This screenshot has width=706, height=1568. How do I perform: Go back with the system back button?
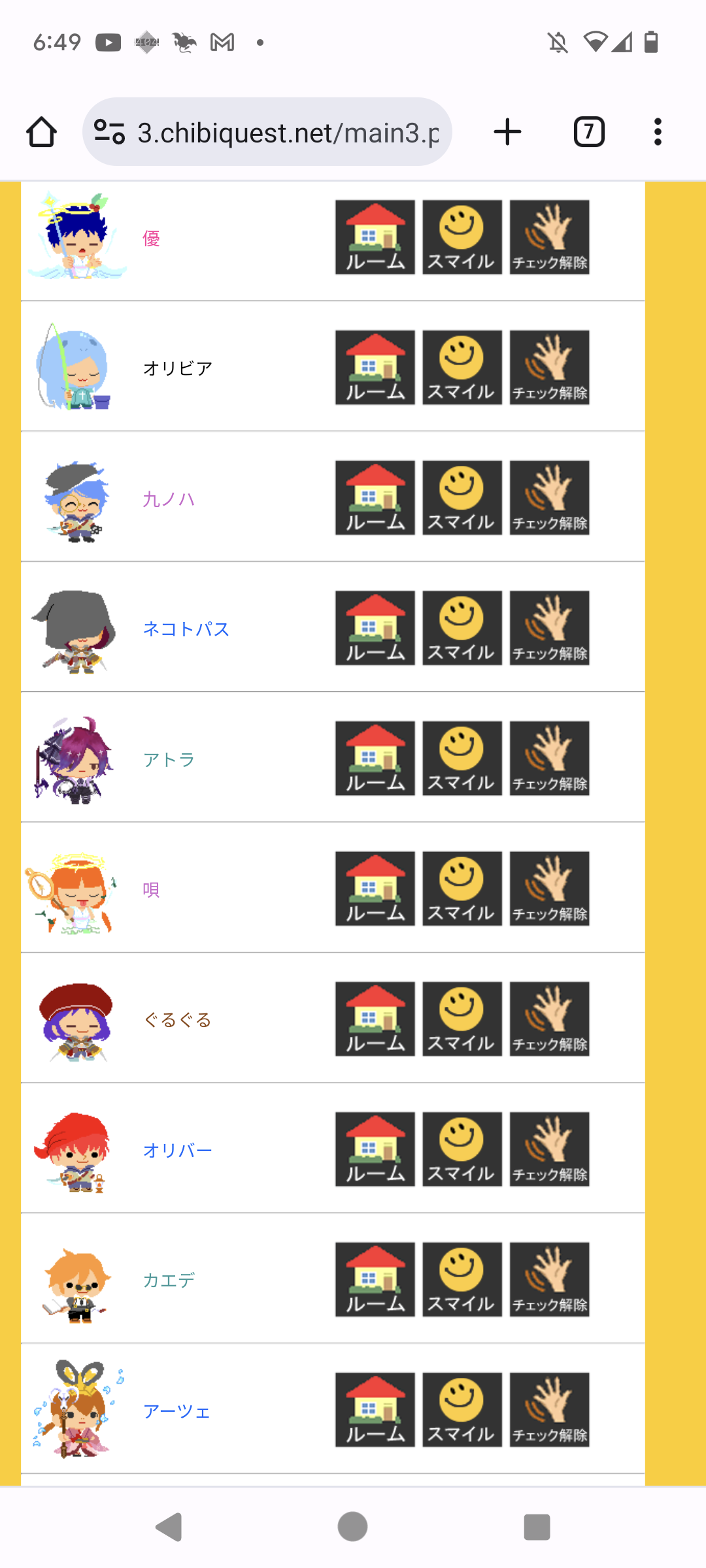169,1527
